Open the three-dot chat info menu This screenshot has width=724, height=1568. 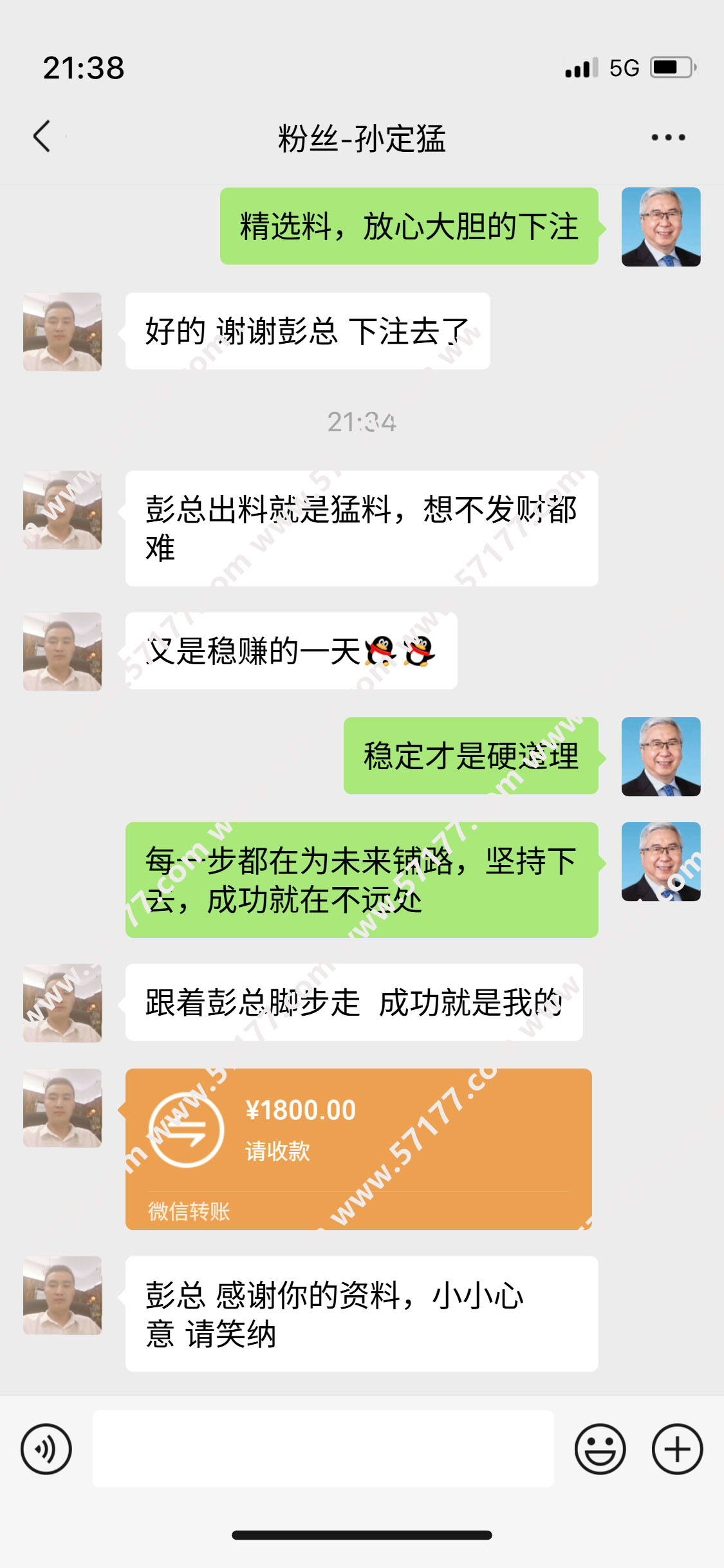[x=668, y=137]
